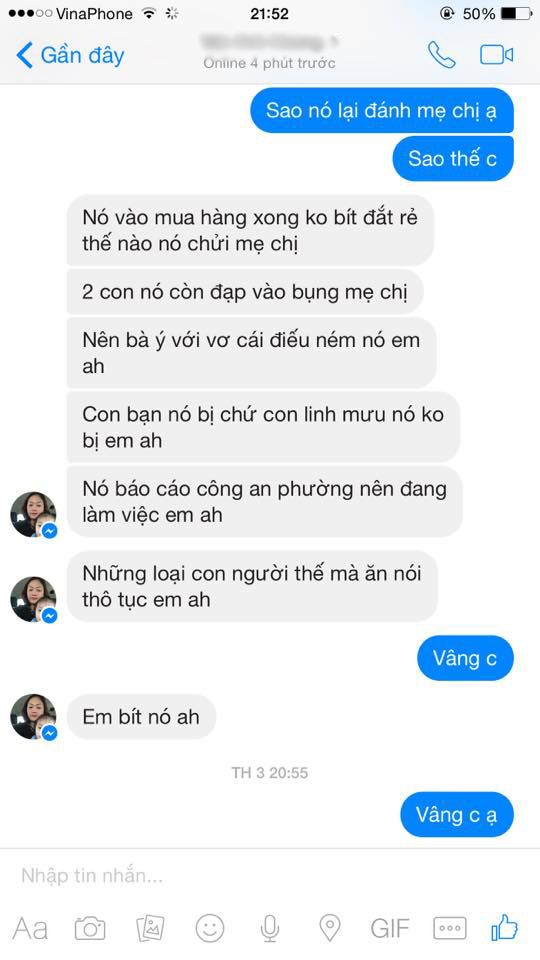Start a video call
This screenshot has width=540, height=960.
click(497, 54)
